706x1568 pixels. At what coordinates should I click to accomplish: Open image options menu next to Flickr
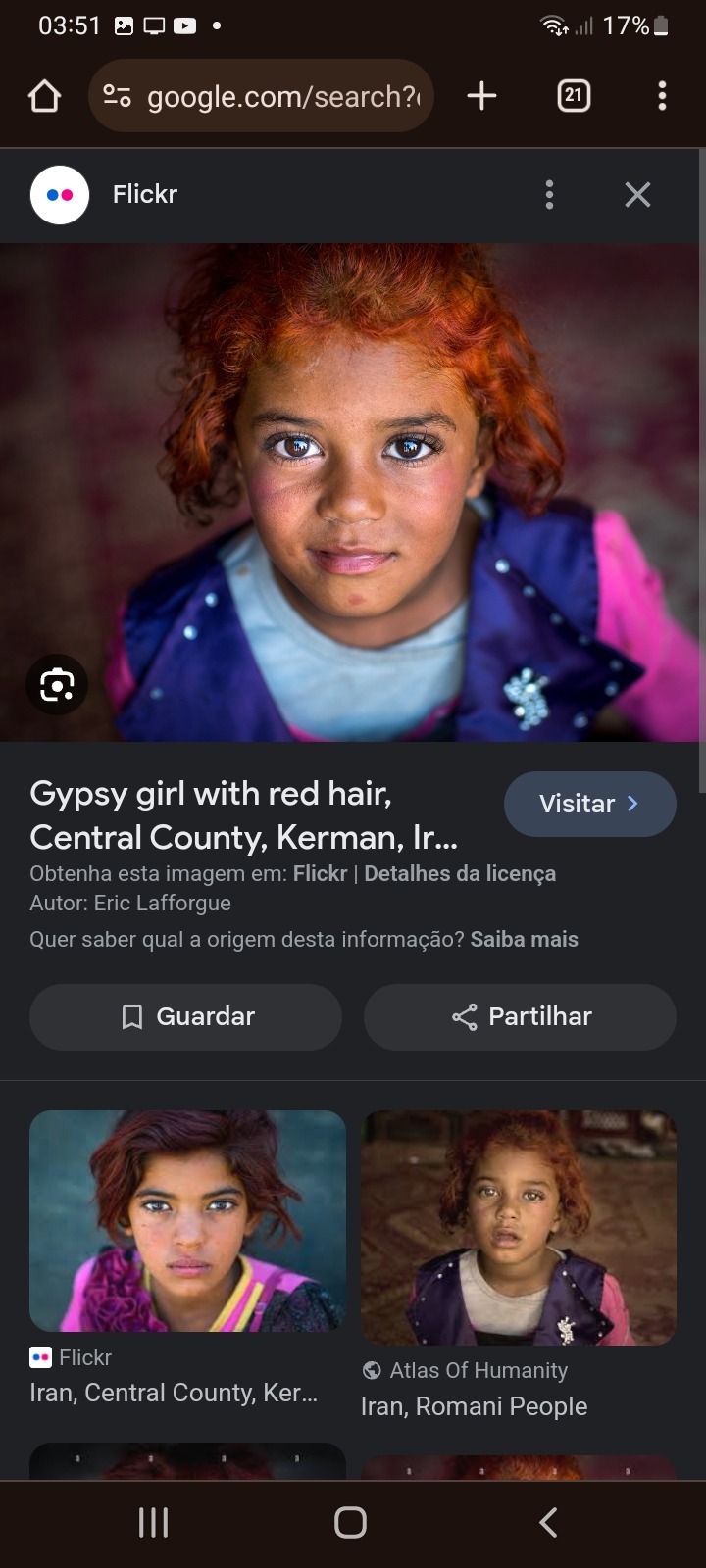[x=549, y=194]
